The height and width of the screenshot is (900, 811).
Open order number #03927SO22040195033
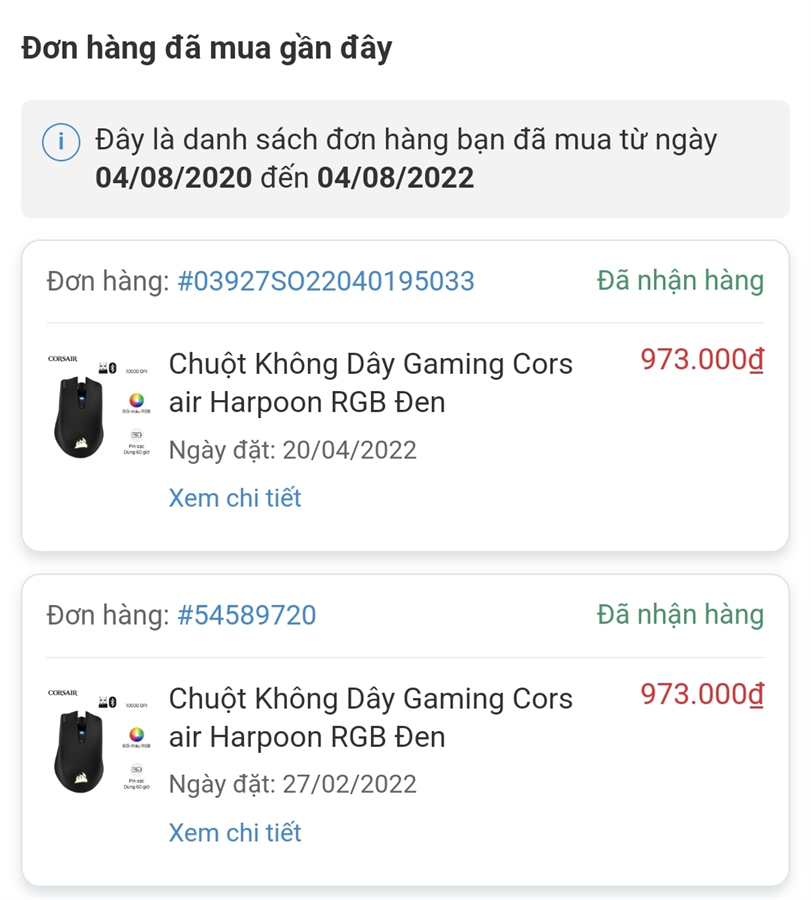coord(325,281)
